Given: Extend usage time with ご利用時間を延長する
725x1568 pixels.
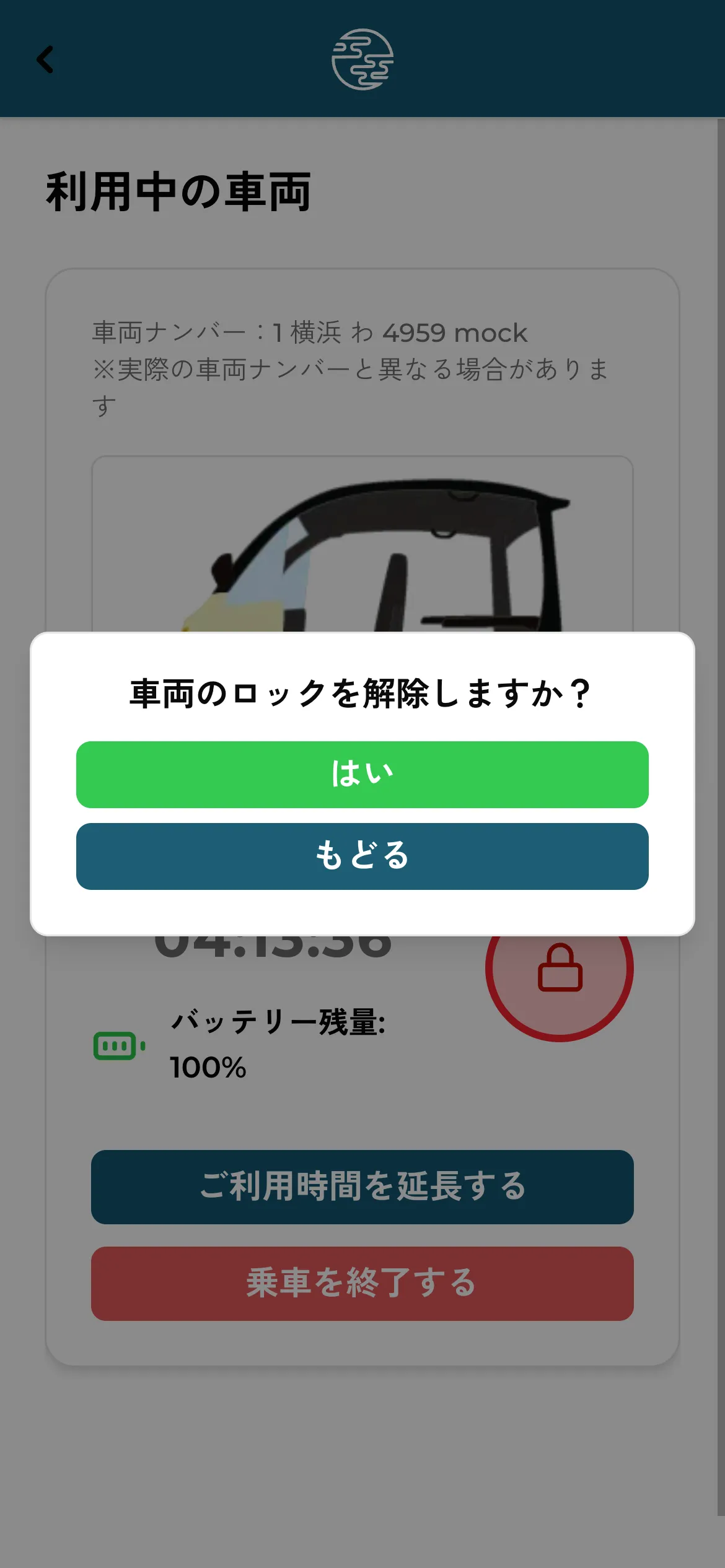Looking at the screenshot, I should coord(362,1187).
